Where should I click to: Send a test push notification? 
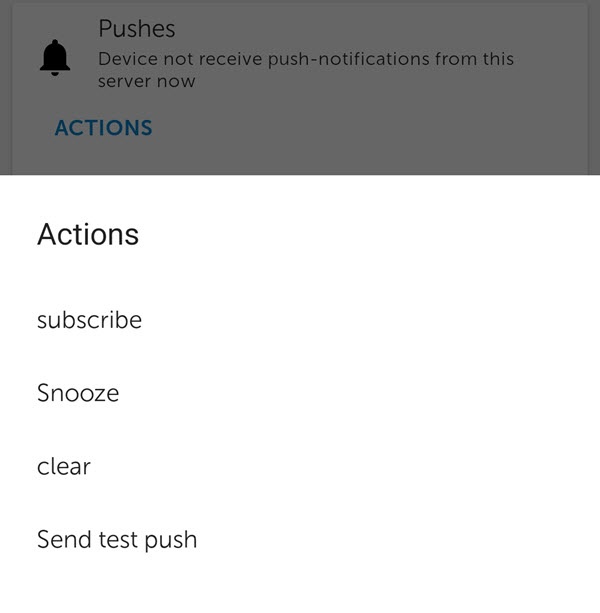tap(117, 540)
